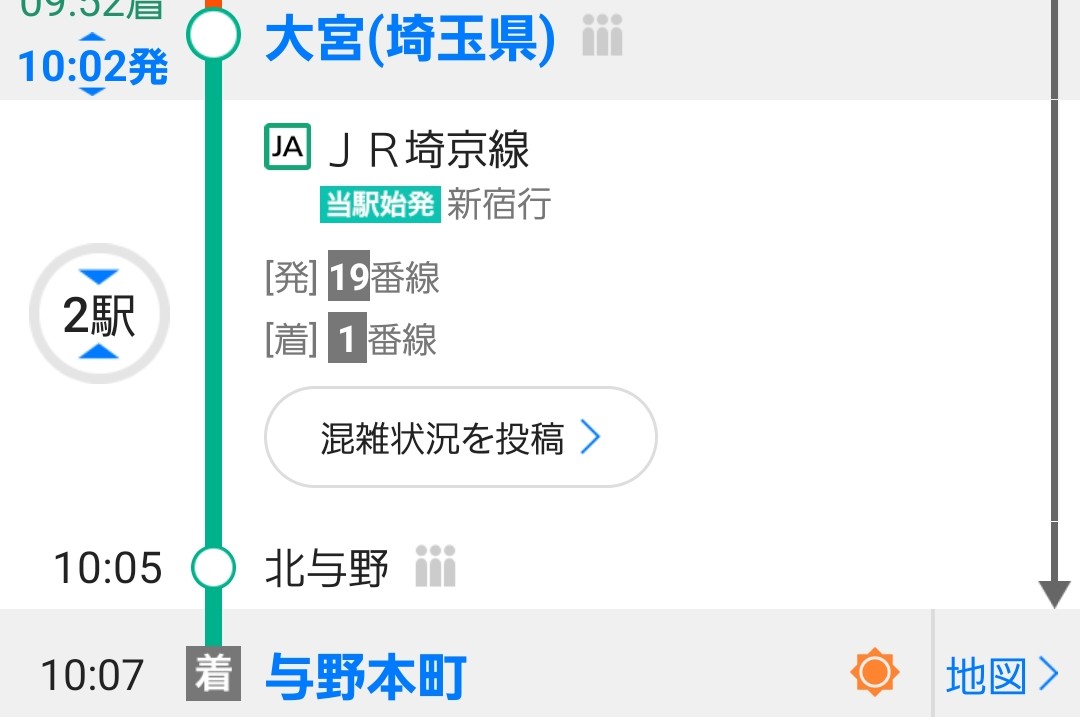The height and width of the screenshot is (717, 1080).
Task: View weather at 与野本町 via sun icon
Action: tap(875, 673)
